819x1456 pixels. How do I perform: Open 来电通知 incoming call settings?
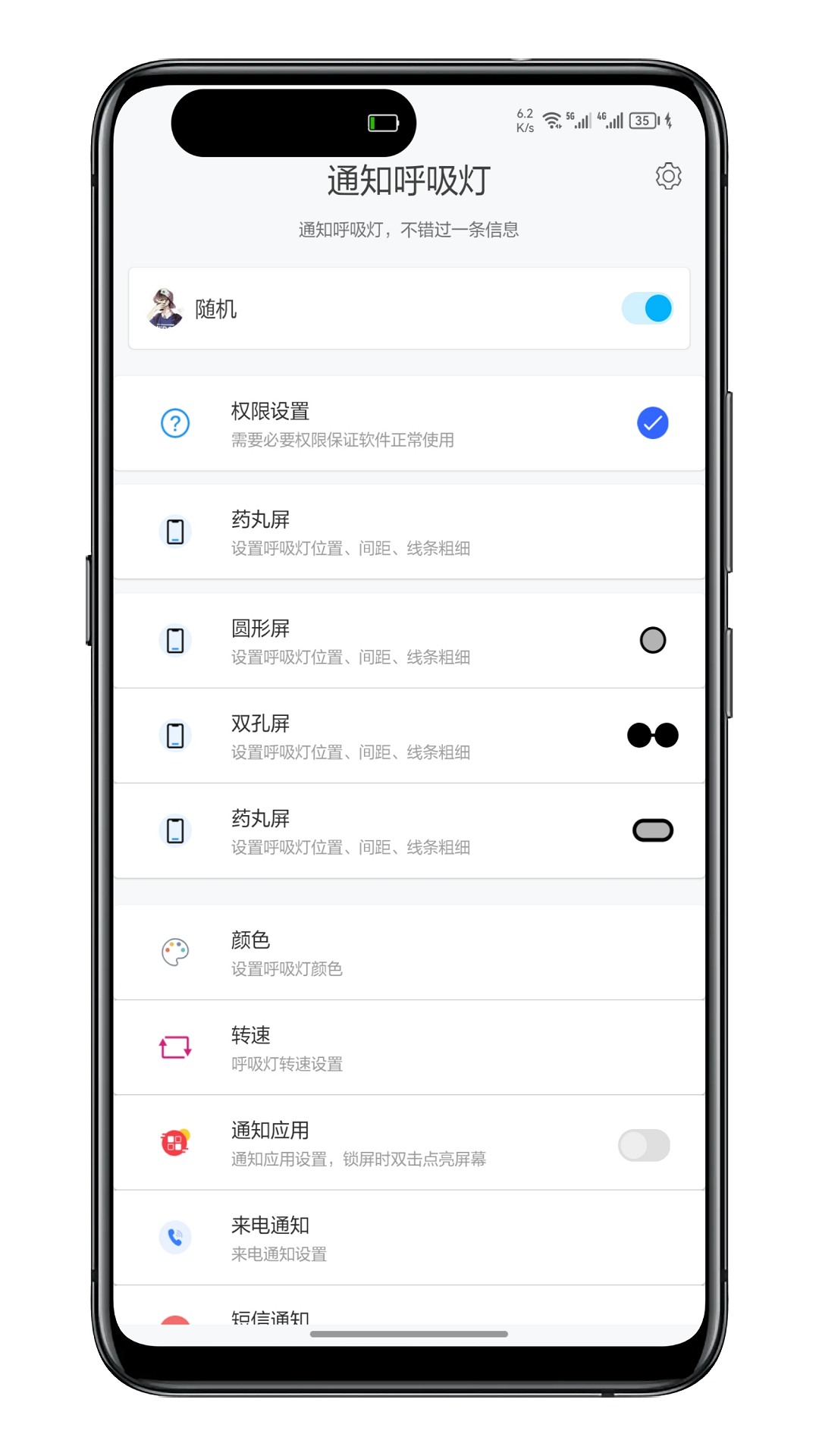pos(409,1238)
